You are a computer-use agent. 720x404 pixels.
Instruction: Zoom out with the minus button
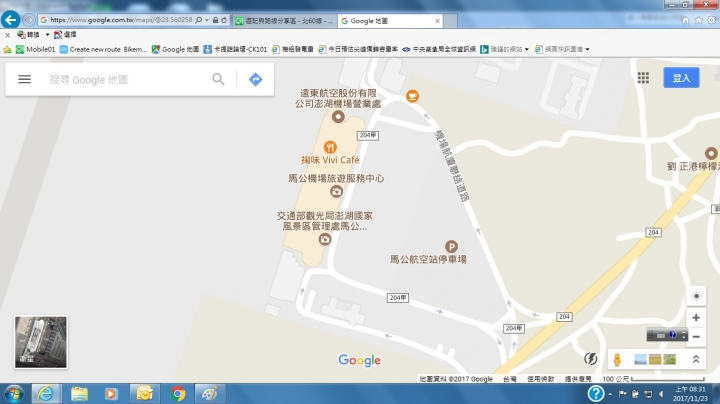point(697,336)
